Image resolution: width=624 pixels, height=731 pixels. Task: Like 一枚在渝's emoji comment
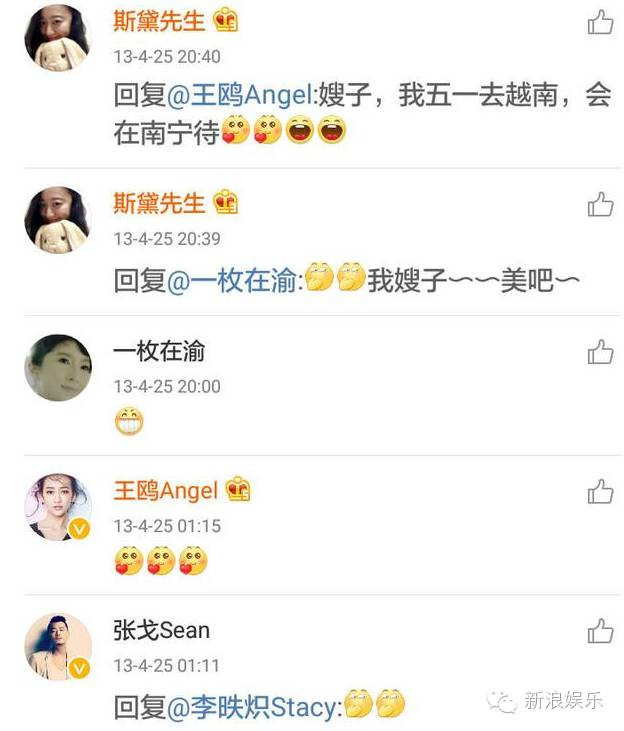(600, 351)
